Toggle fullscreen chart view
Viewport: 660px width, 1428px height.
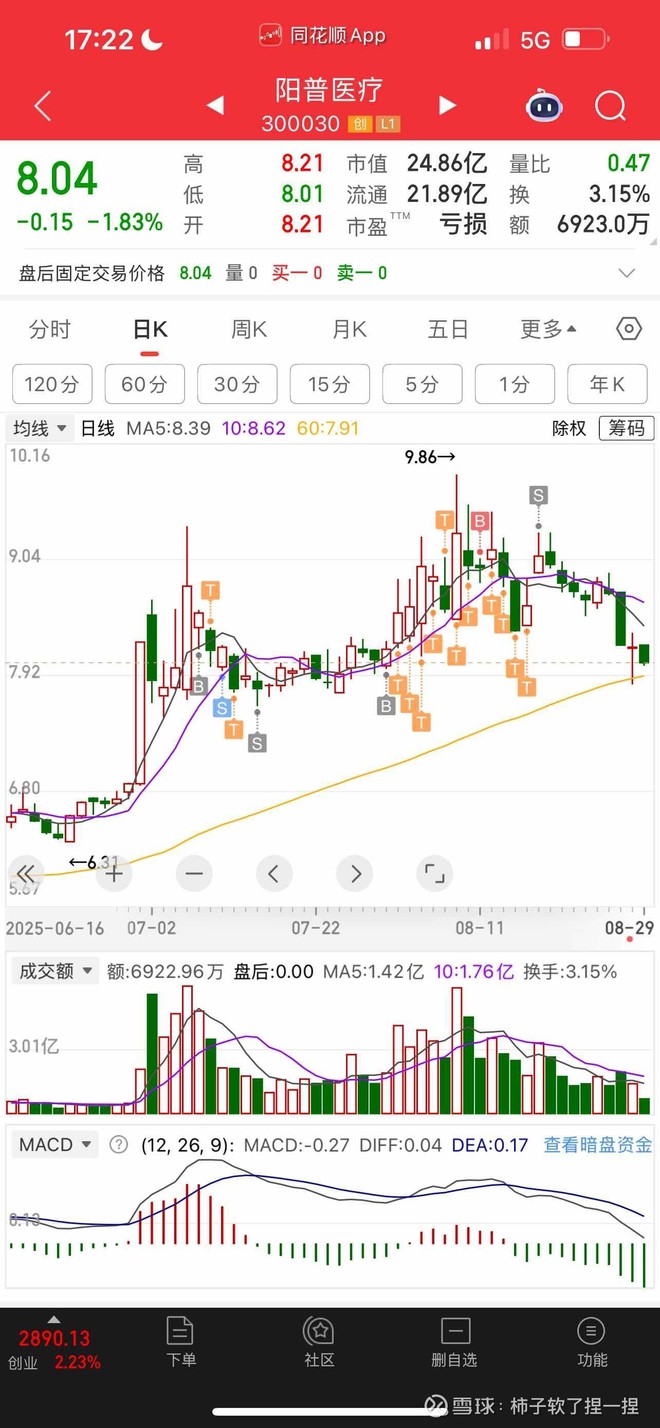click(x=434, y=873)
